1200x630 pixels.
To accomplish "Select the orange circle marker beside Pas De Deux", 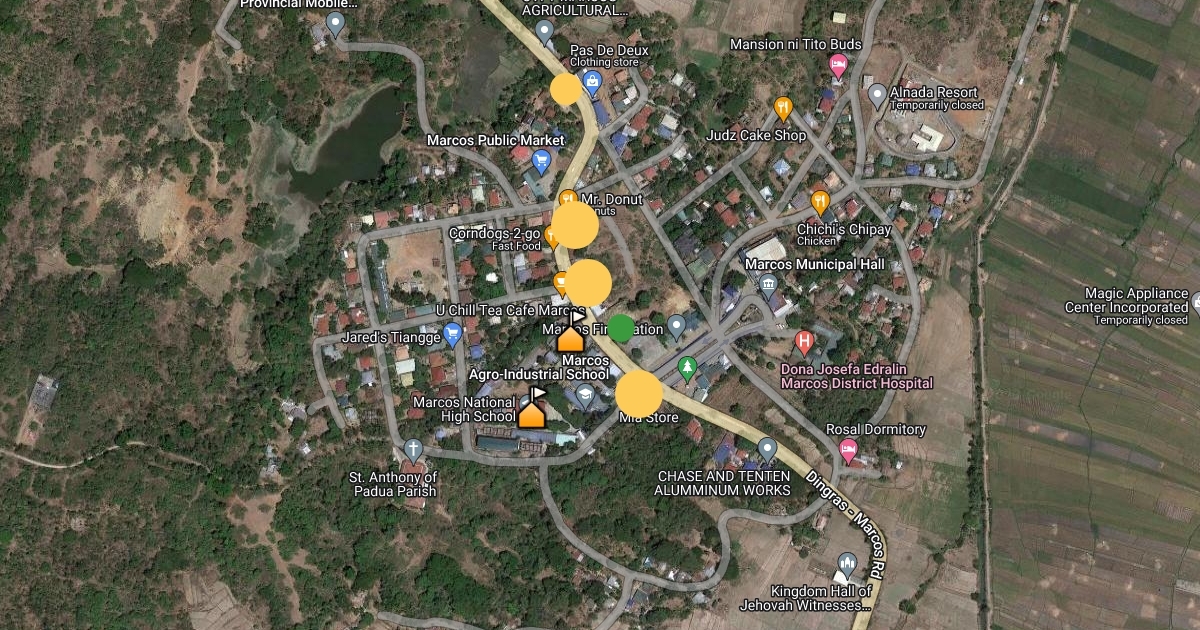I will [x=565, y=89].
